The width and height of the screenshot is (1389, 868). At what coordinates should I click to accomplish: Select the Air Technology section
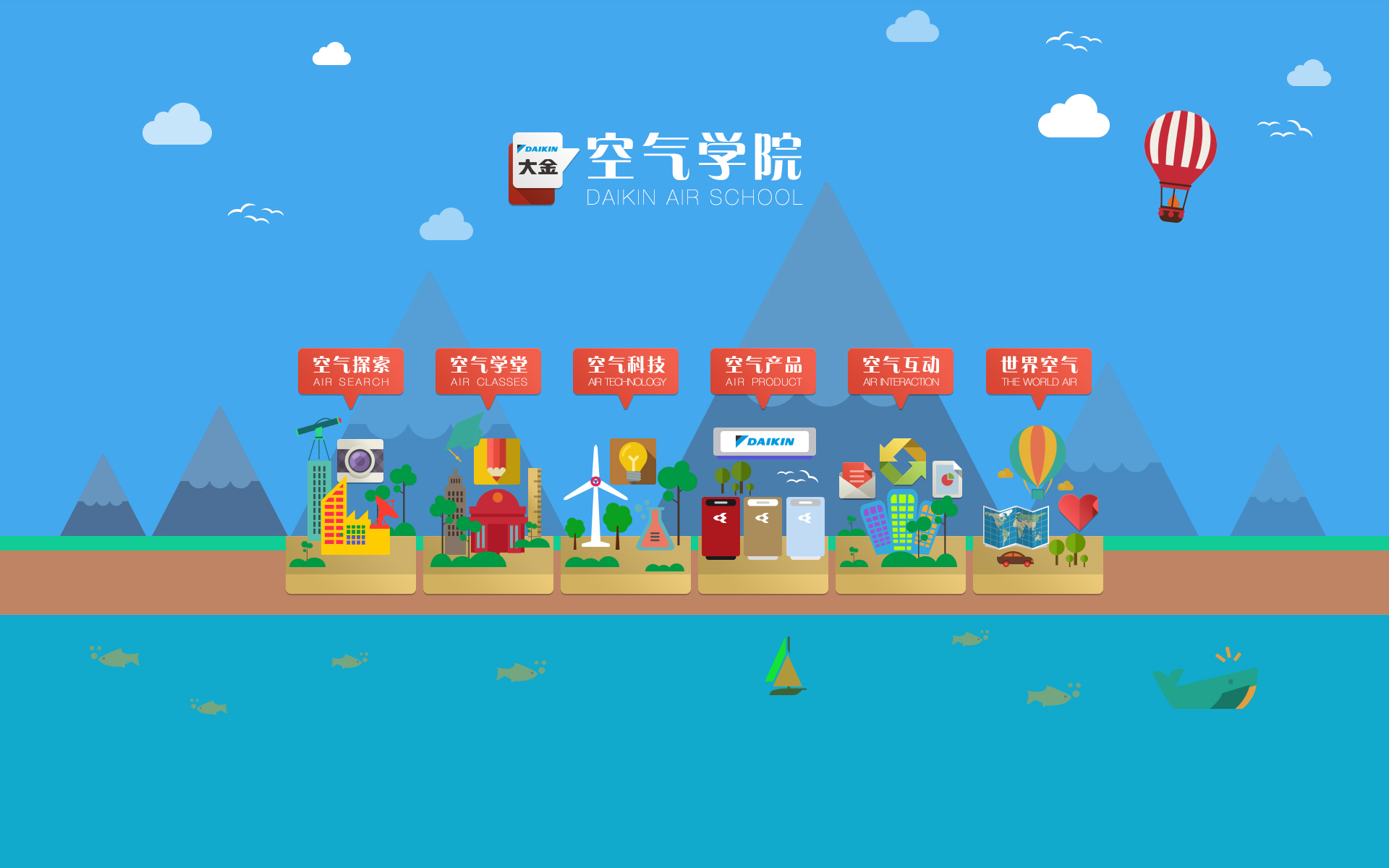[626, 372]
